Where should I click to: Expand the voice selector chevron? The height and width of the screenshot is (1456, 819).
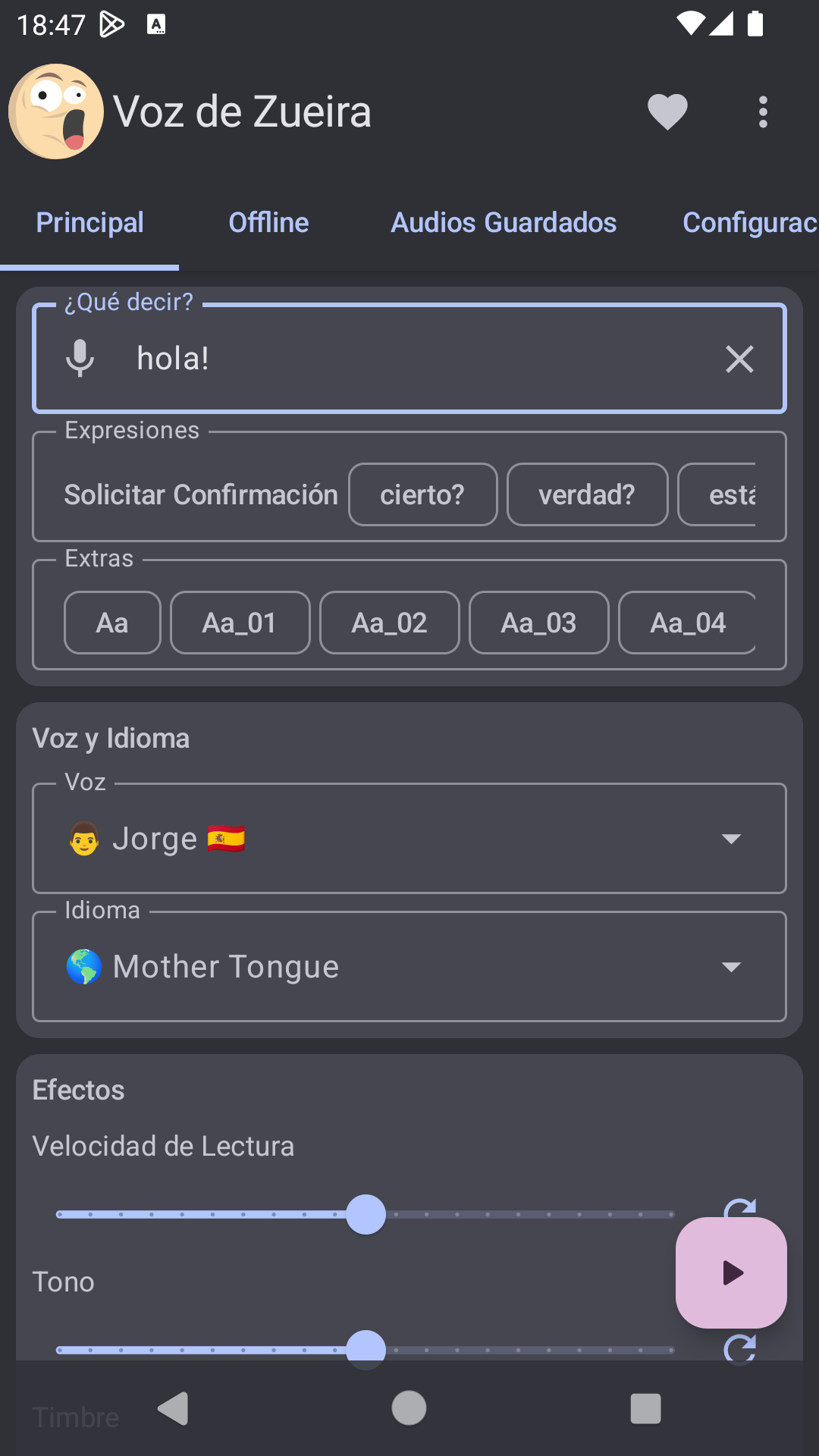pyautogui.click(x=730, y=839)
